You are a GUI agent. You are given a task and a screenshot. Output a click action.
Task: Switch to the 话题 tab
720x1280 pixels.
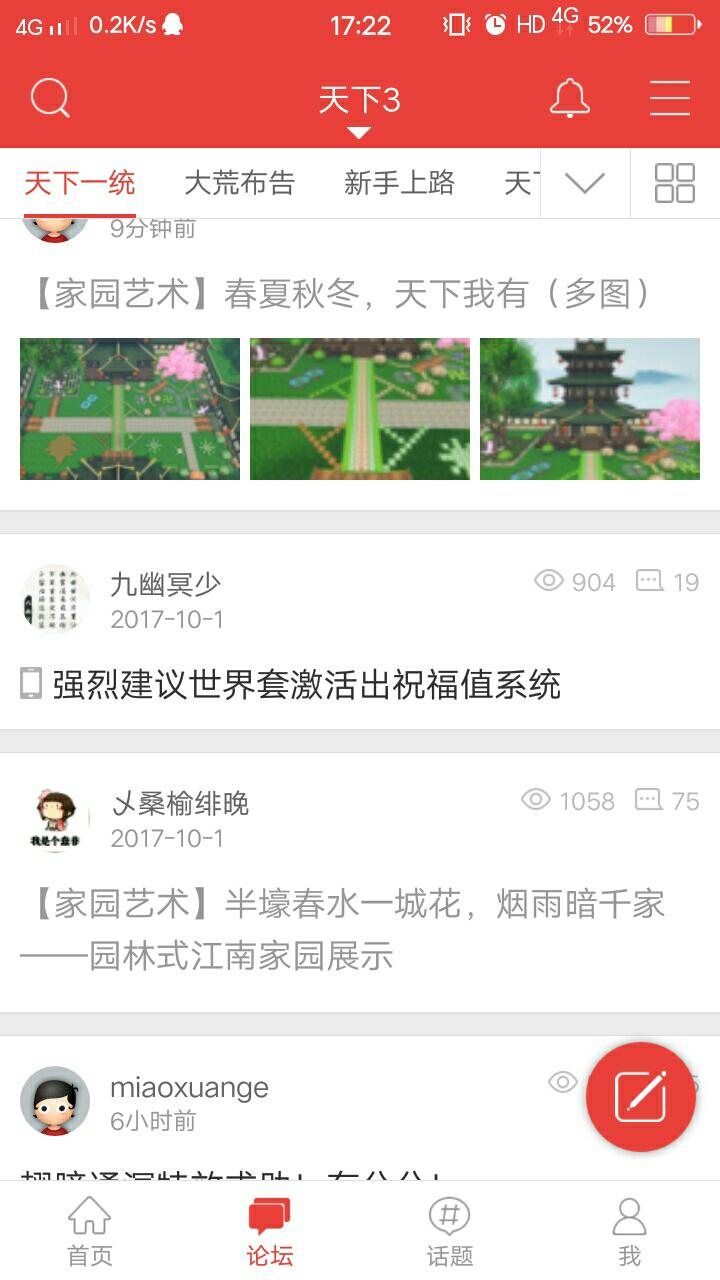point(450,1230)
